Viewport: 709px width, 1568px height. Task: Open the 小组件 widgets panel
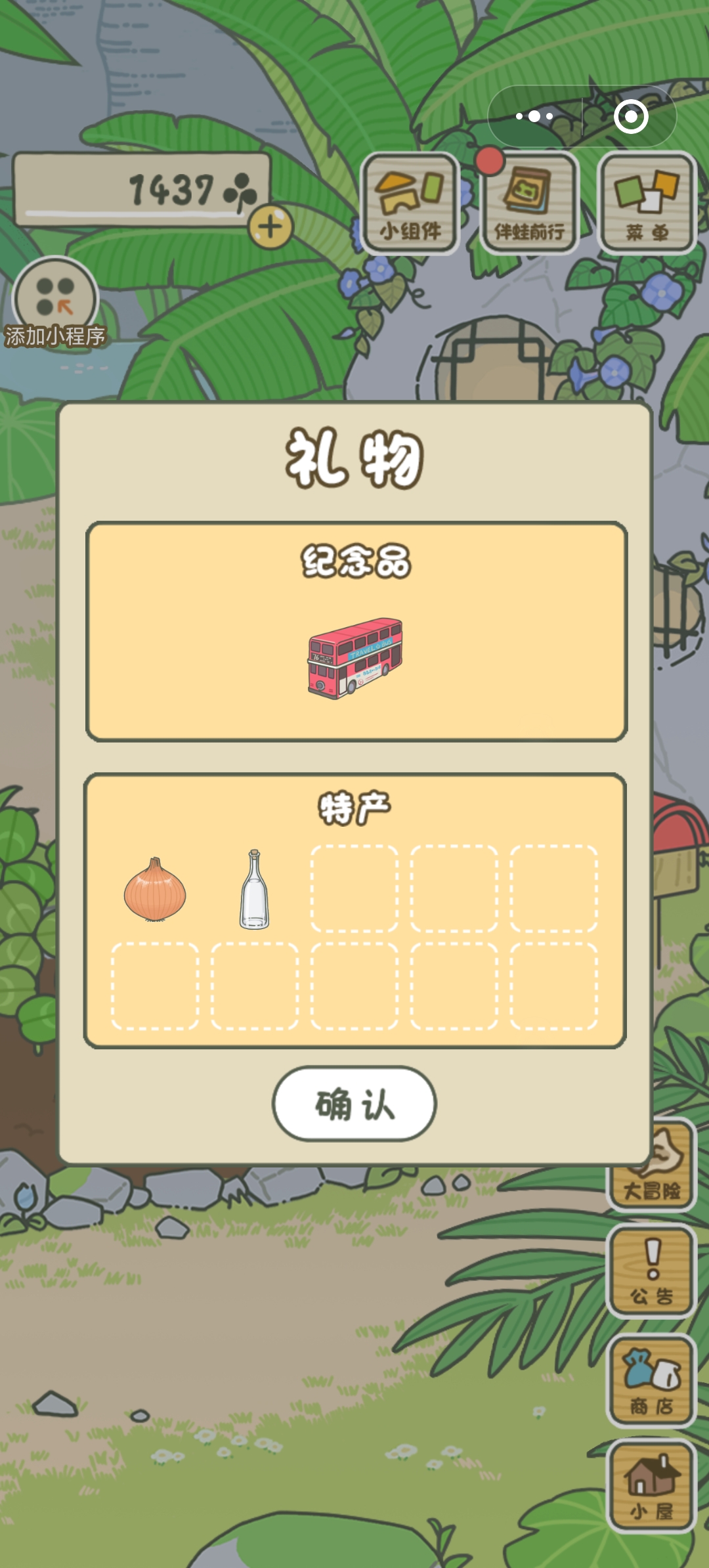410,204
